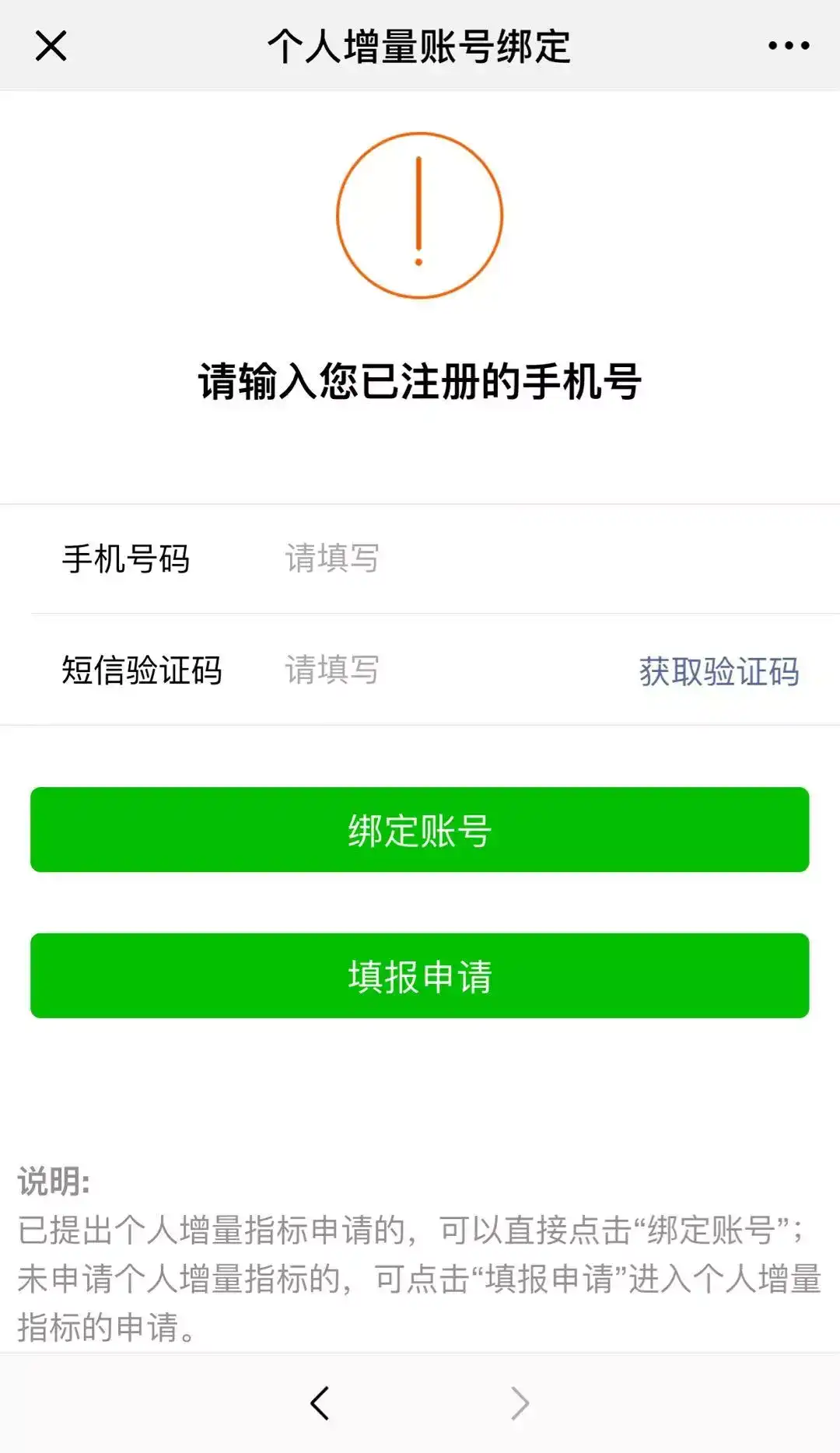Image resolution: width=840 pixels, height=1453 pixels.
Task: Go forward using the bottom right arrow
Action: (x=520, y=1403)
